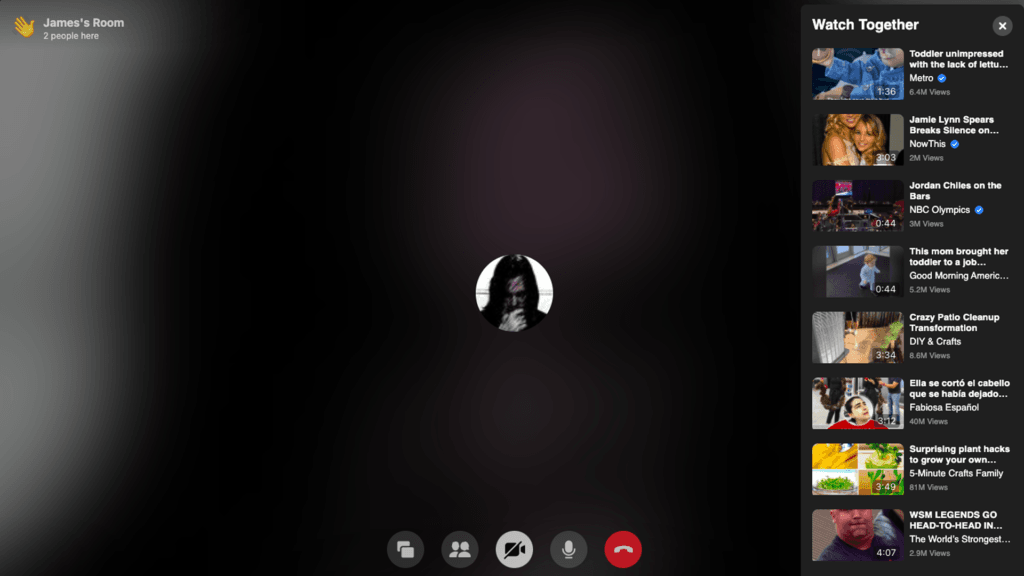
Task: End the call with the red button
Action: [x=623, y=549]
